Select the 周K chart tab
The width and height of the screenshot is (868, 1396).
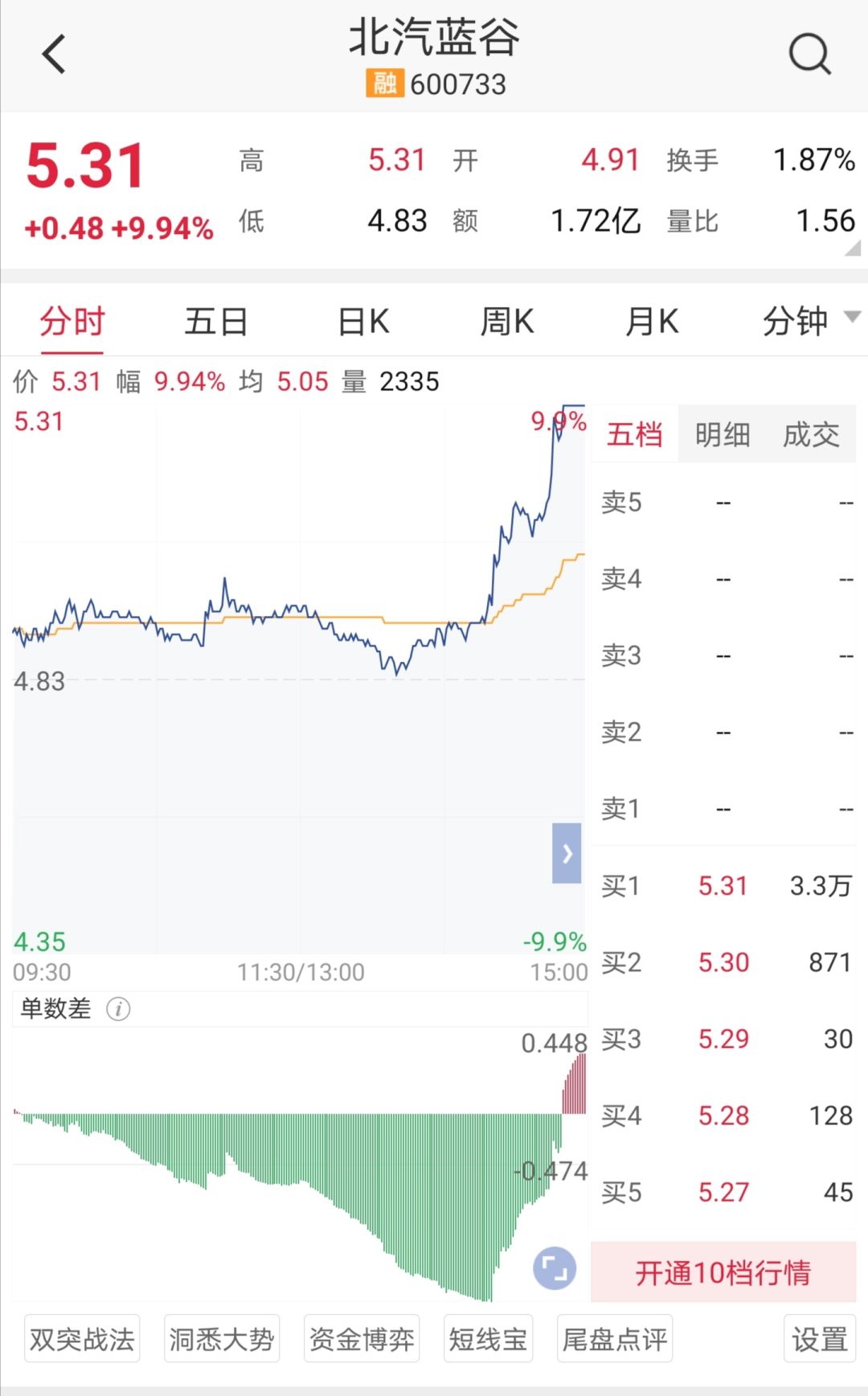(x=507, y=322)
